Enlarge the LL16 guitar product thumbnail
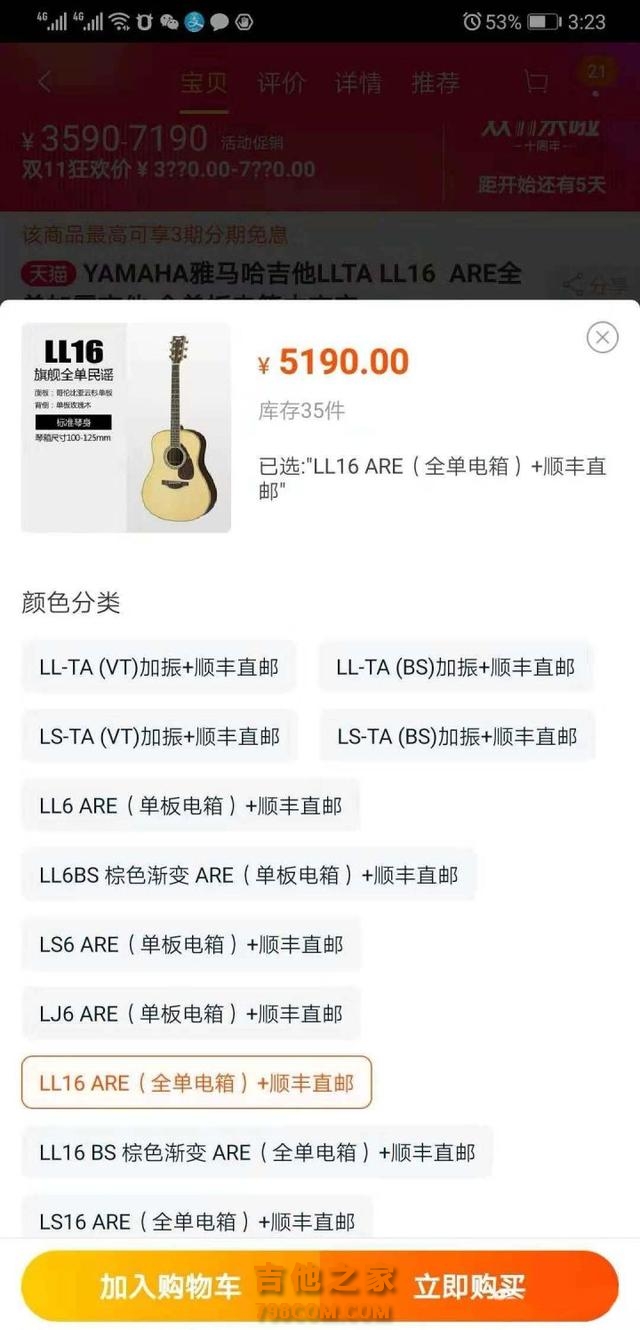This screenshot has width=640, height=1330. pos(126,427)
